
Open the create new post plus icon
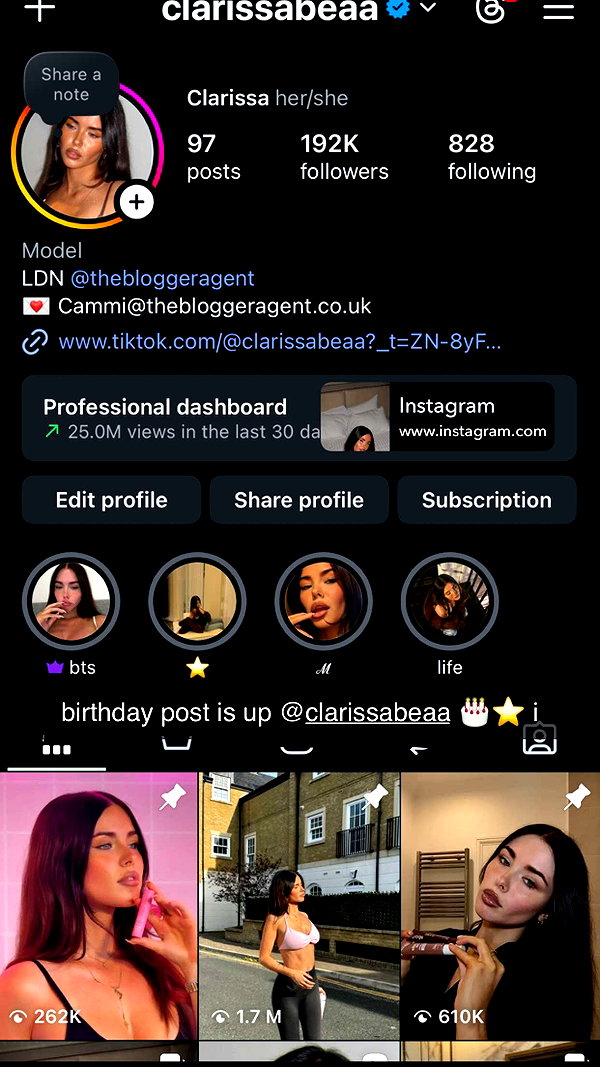point(39,9)
